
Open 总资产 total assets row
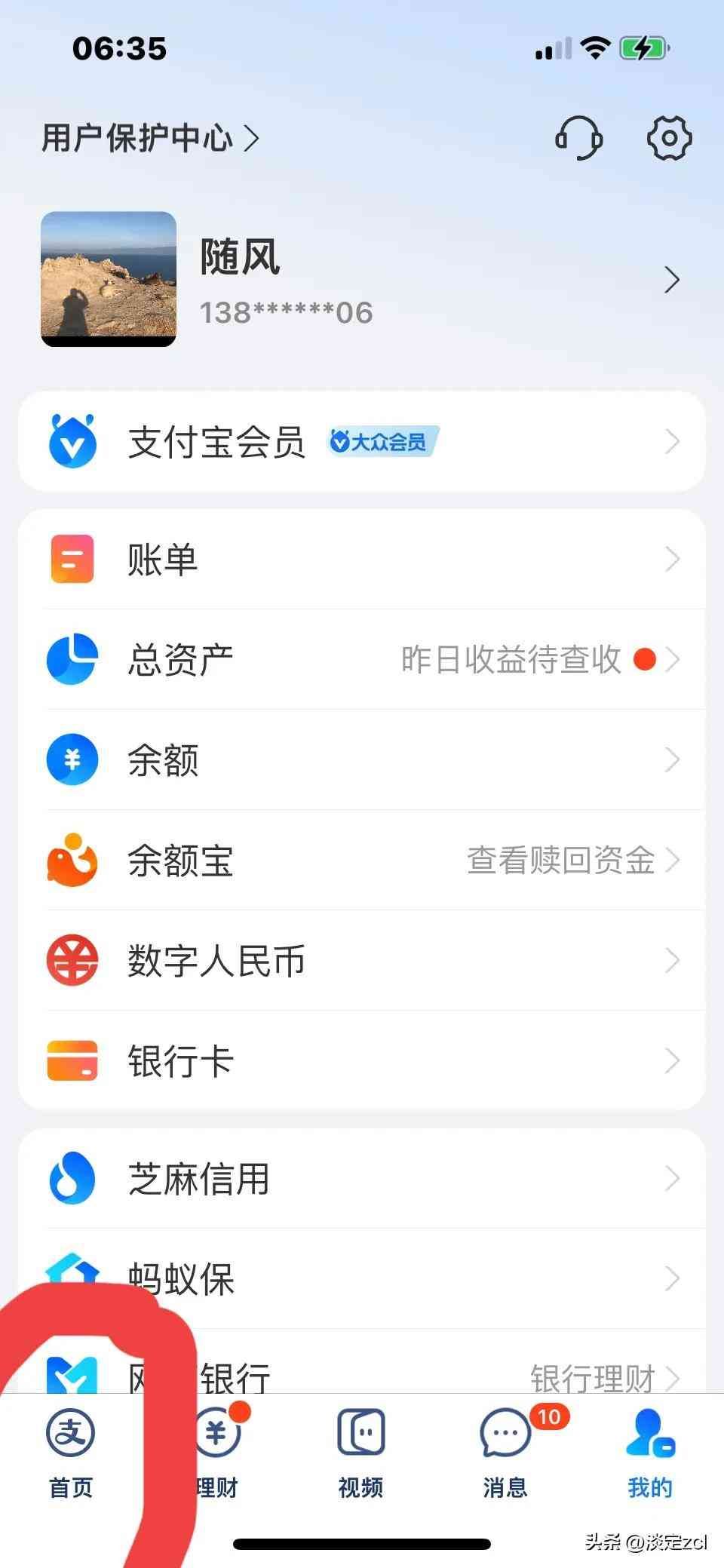click(362, 659)
